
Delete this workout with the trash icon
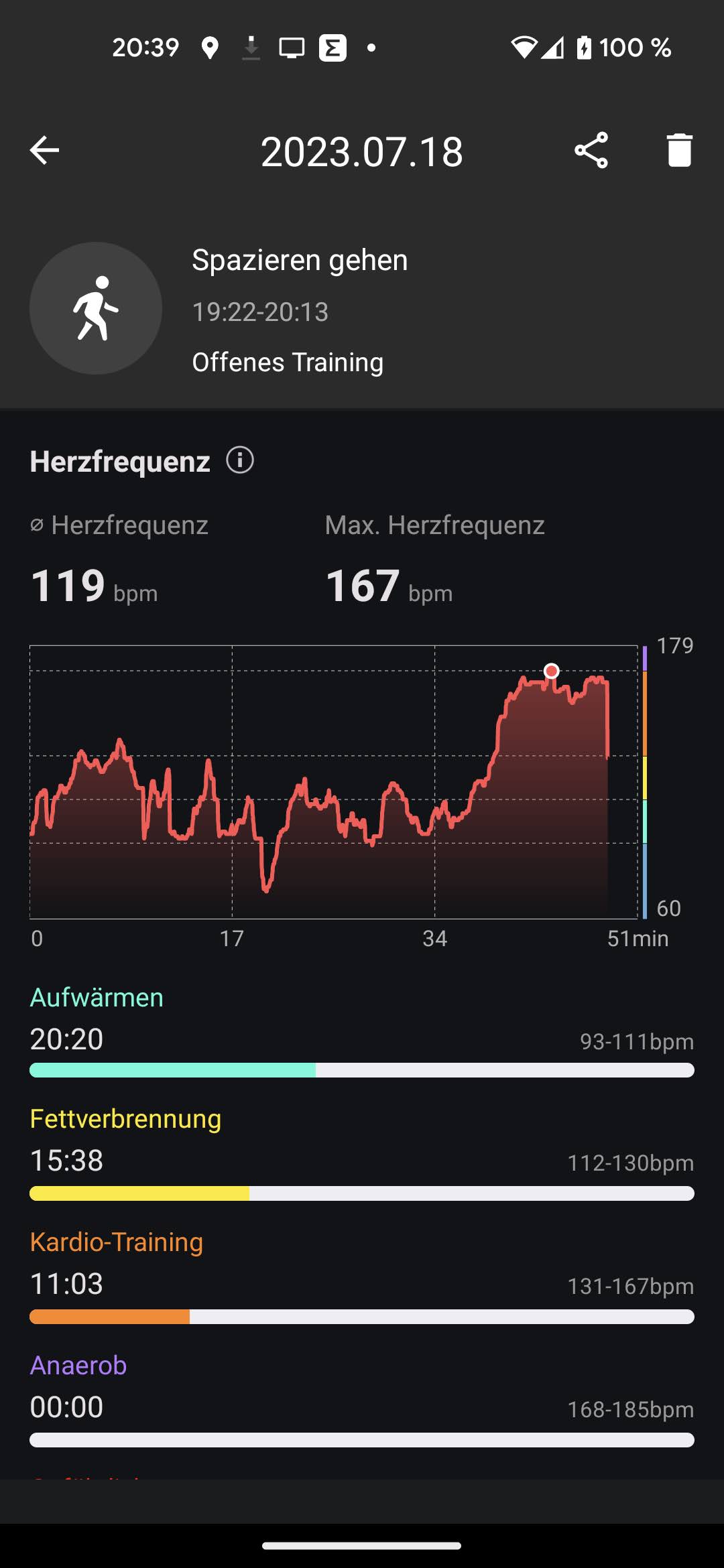(679, 150)
